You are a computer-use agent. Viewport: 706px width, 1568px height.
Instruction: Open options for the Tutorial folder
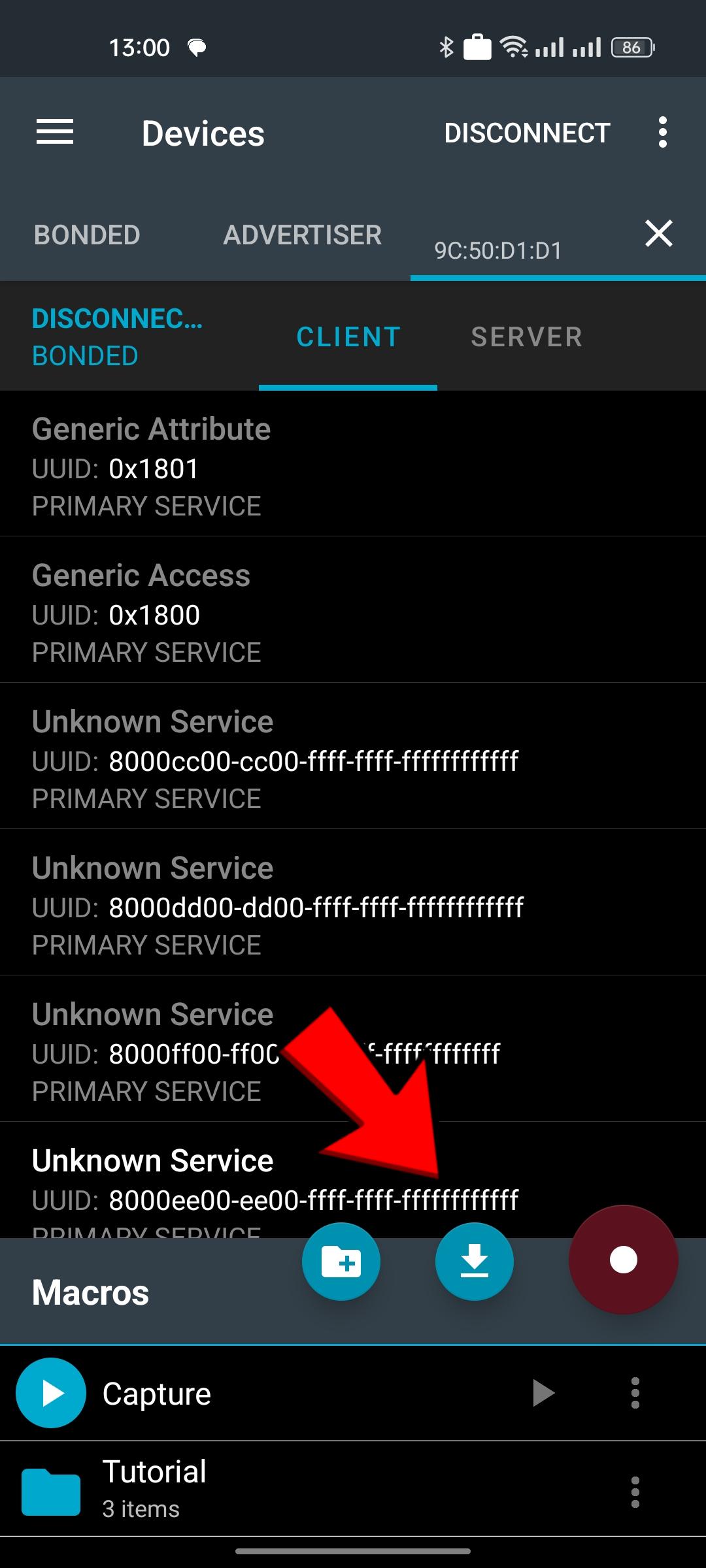click(635, 1492)
